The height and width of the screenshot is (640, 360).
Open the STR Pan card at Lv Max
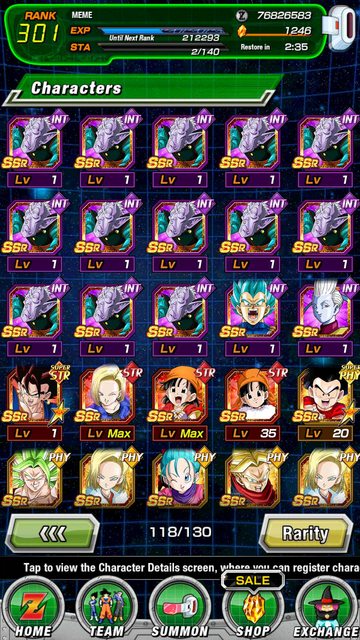pos(180,403)
